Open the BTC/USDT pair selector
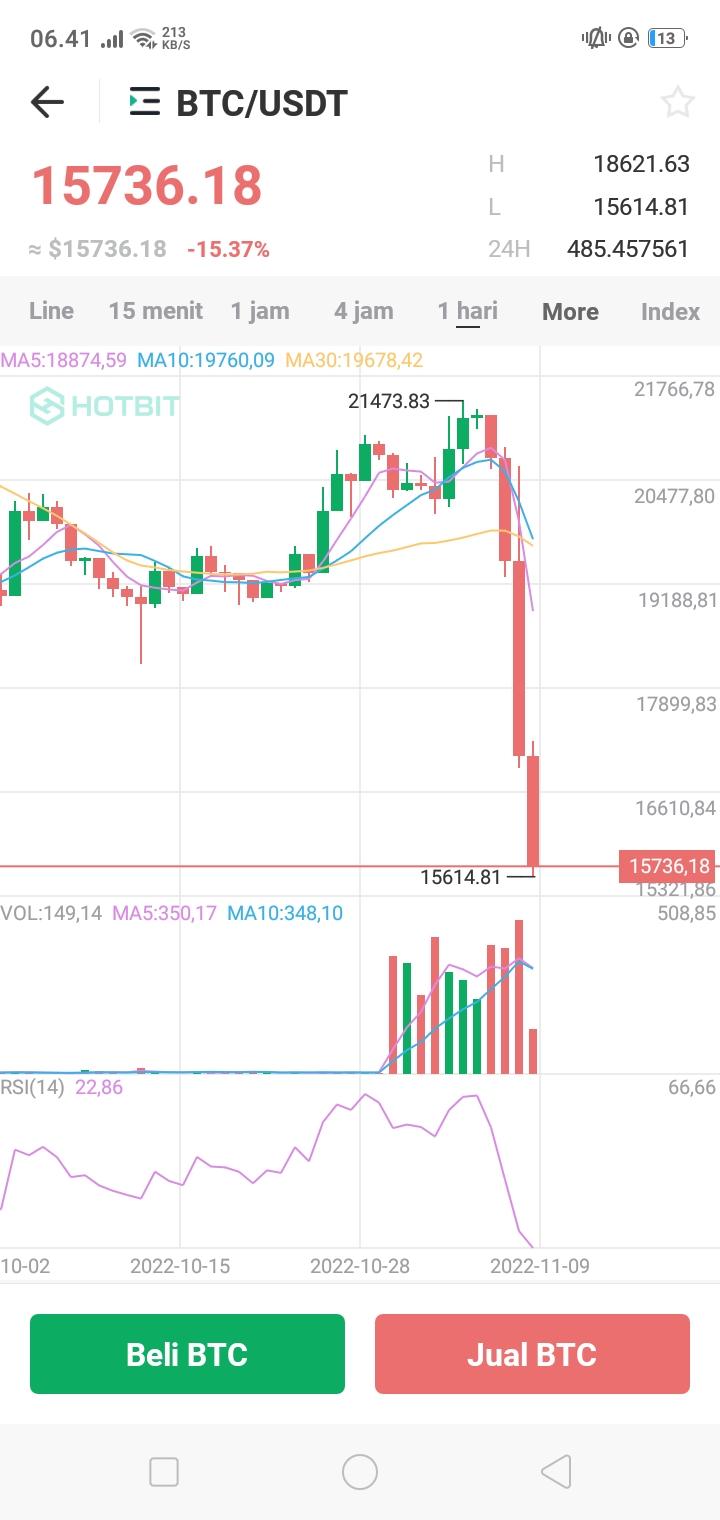The image size is (720, 1520). (x=239, y=103)
